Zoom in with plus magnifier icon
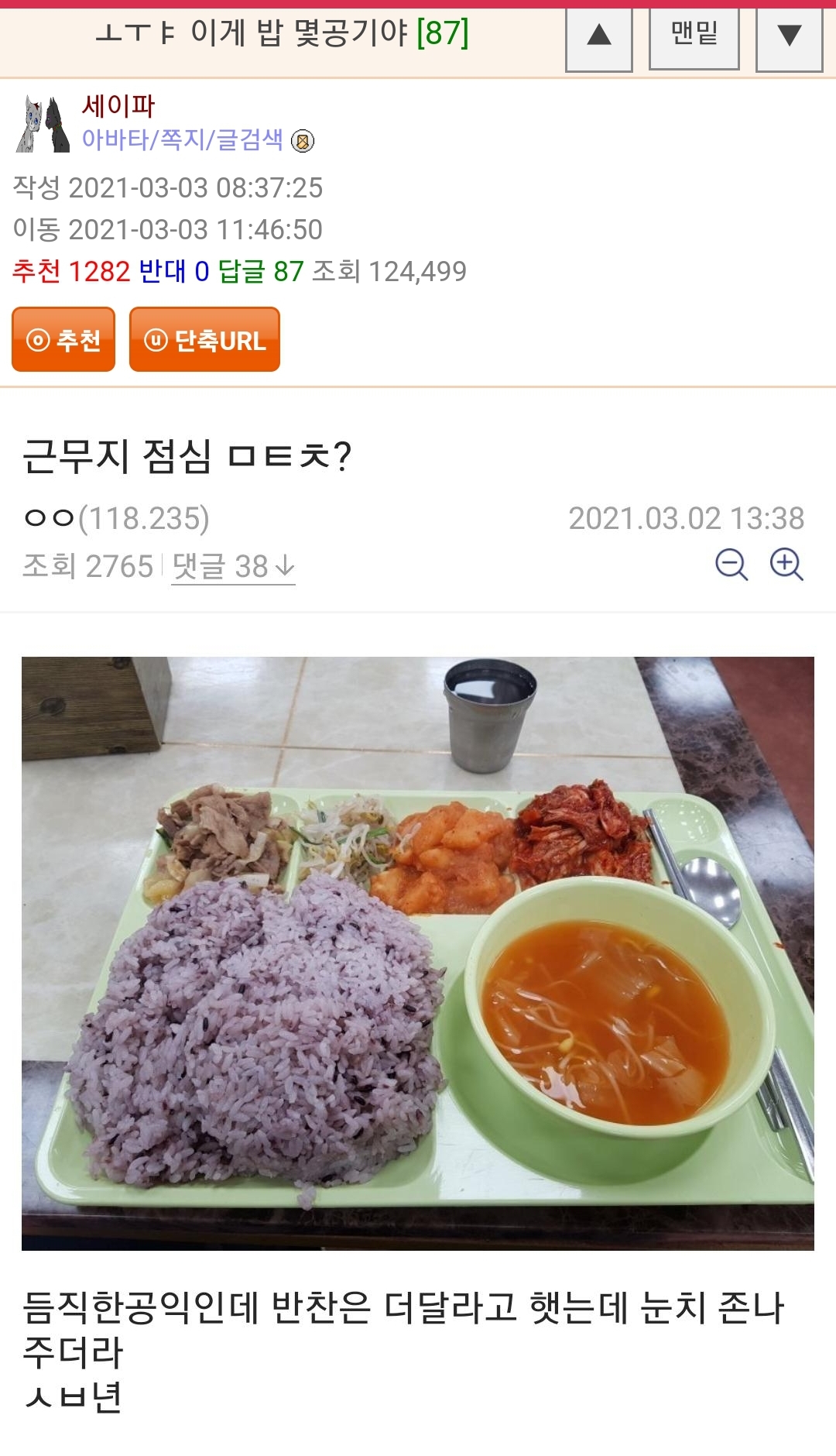This screenshot has width=836, height=1456. 786,565
